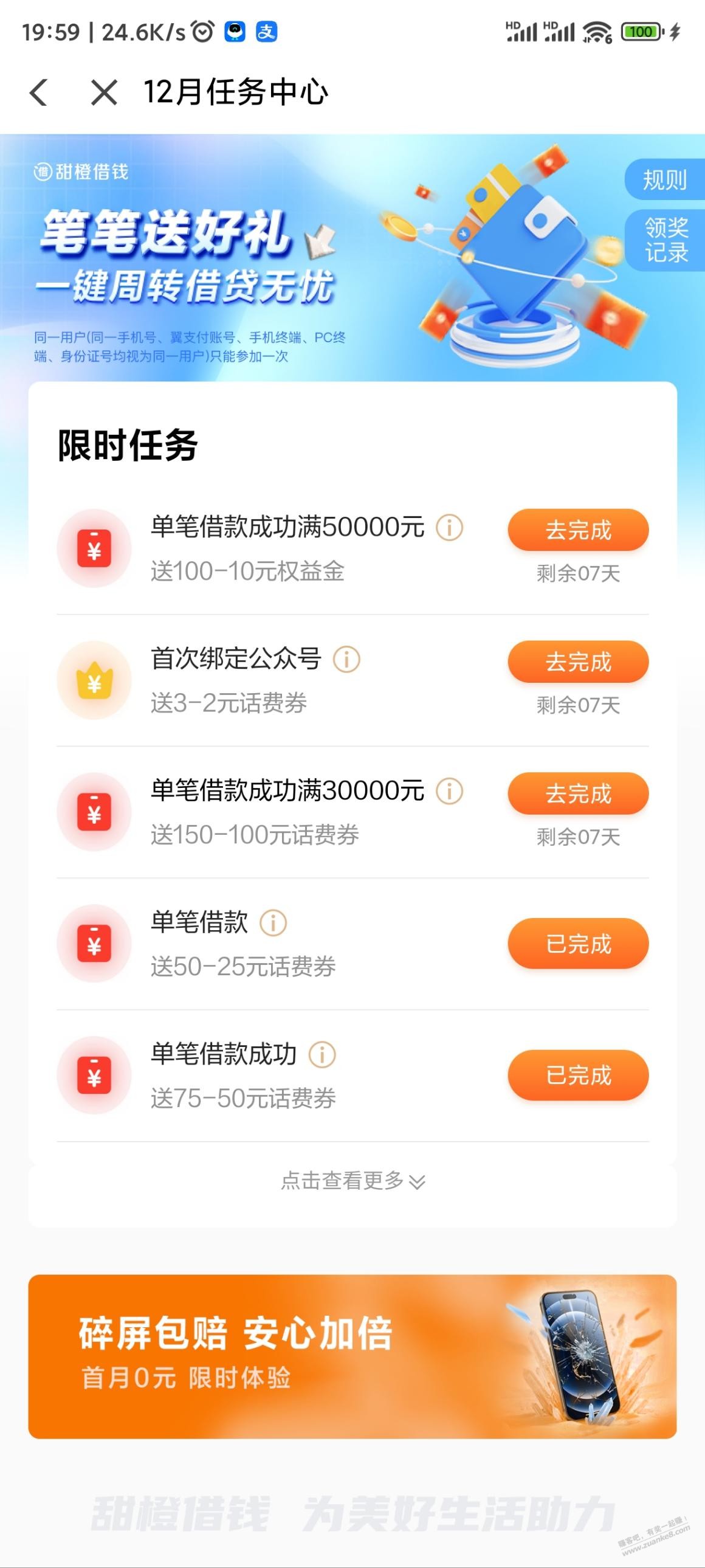Go back using the header arrow
This screenshot has height=1568, width=705.
pyautogui.click(x=39, y=92)
